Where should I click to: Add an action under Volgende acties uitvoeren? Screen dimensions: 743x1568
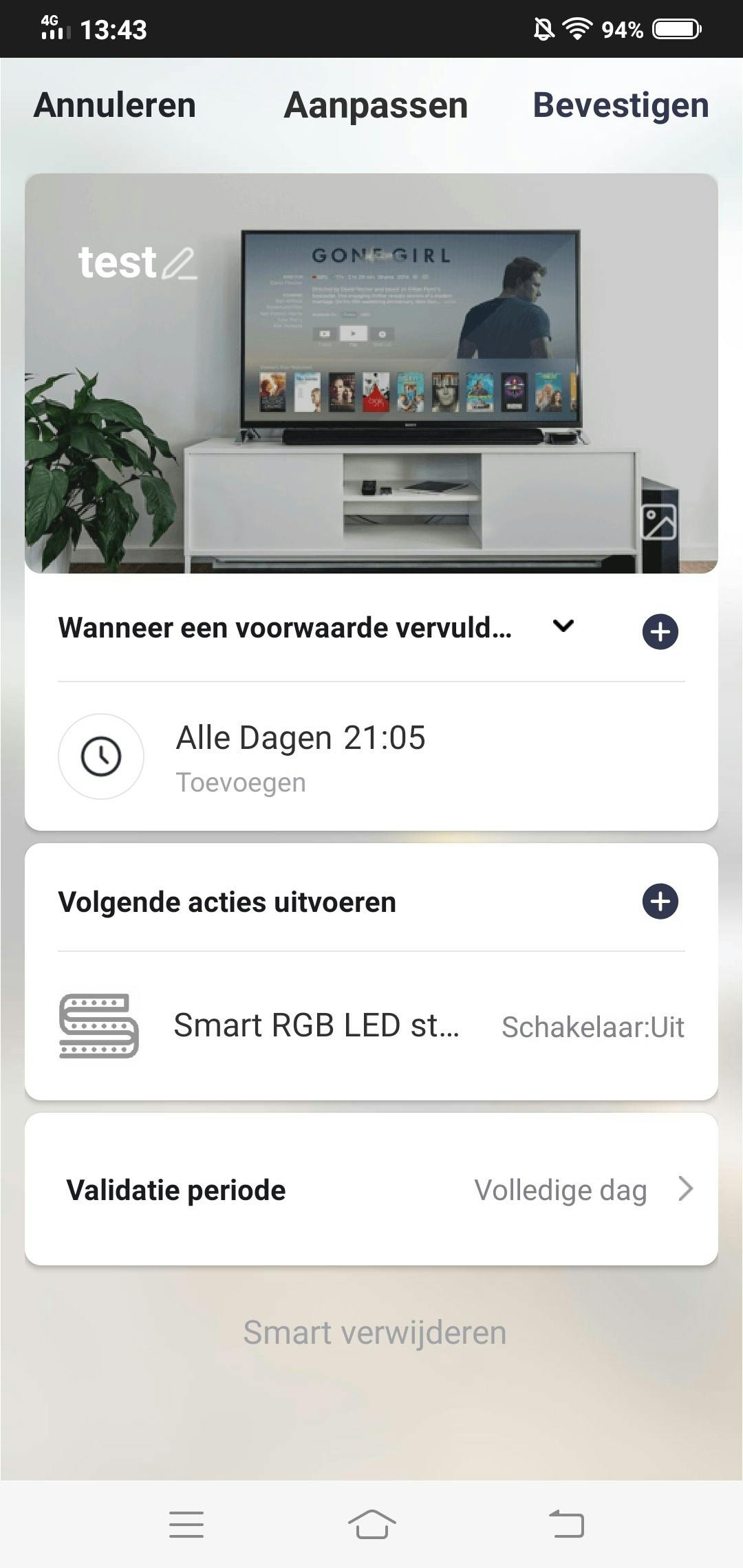pos(660,902)
